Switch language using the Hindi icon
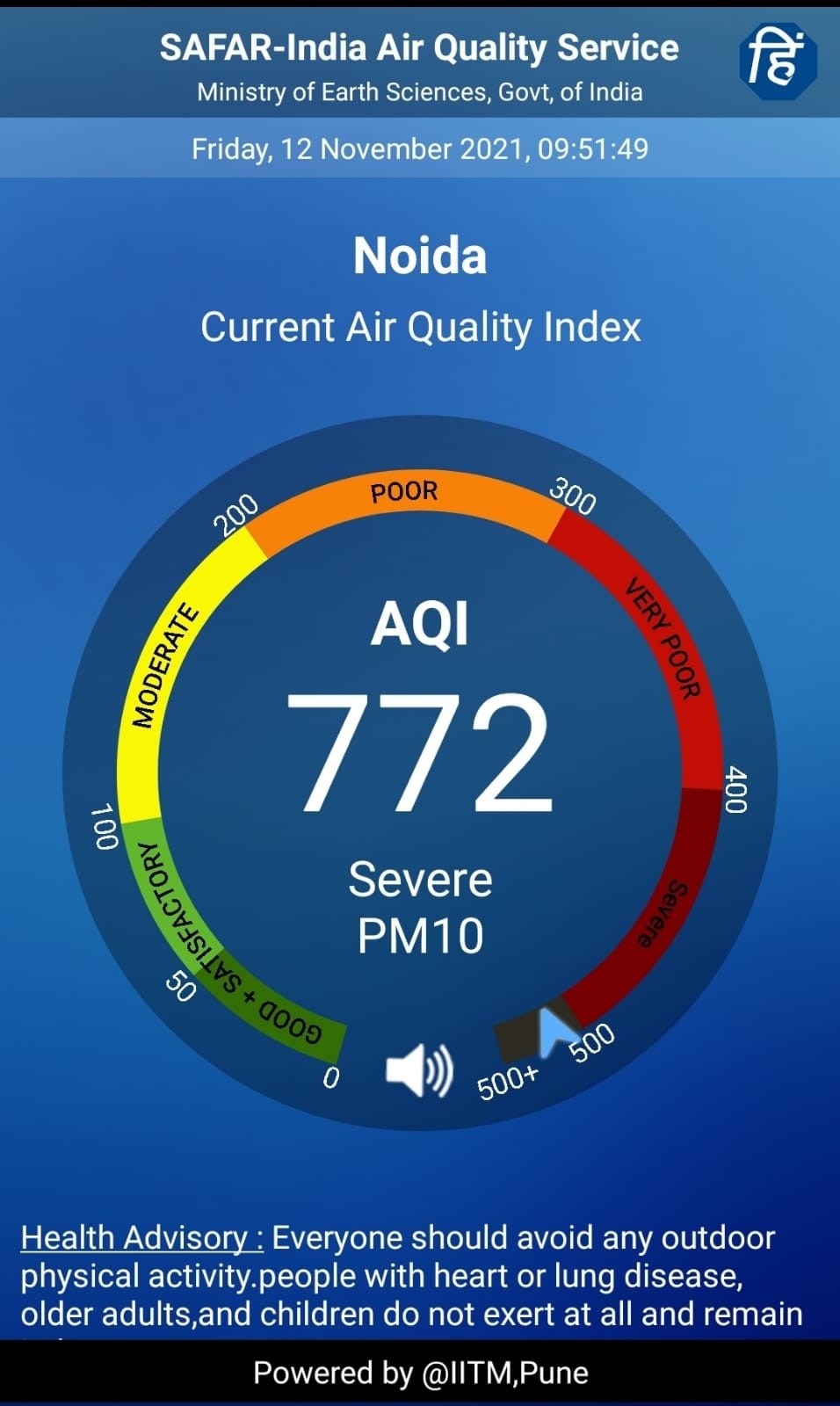 [778, 62]
